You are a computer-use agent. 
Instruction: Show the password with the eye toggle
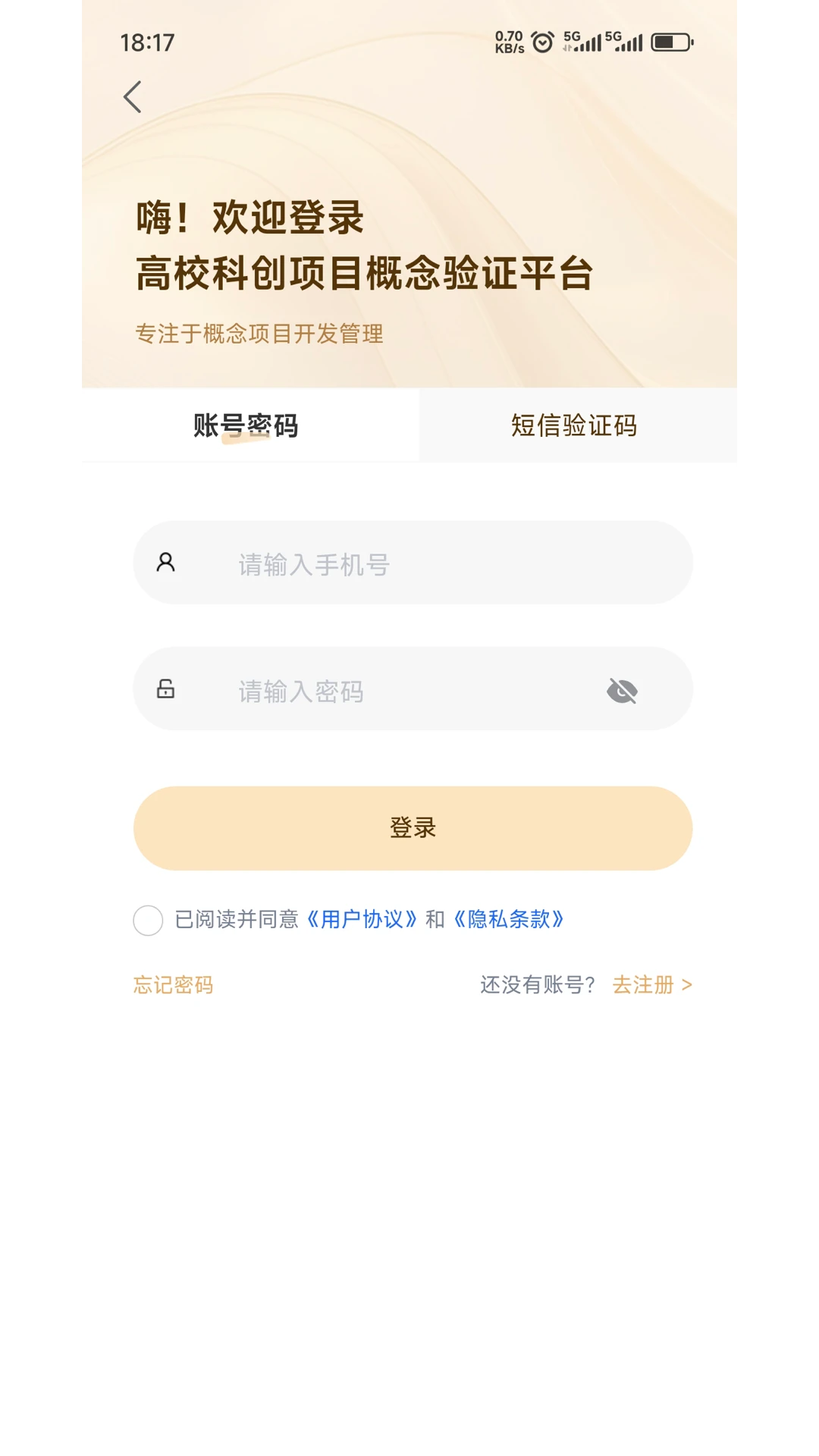point(623,690)
